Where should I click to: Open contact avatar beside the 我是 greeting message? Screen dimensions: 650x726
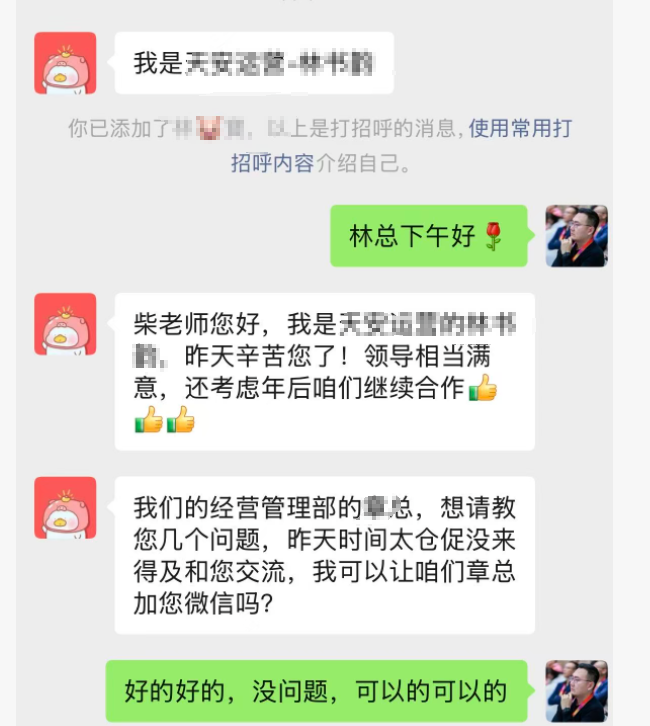coord(66,63)
